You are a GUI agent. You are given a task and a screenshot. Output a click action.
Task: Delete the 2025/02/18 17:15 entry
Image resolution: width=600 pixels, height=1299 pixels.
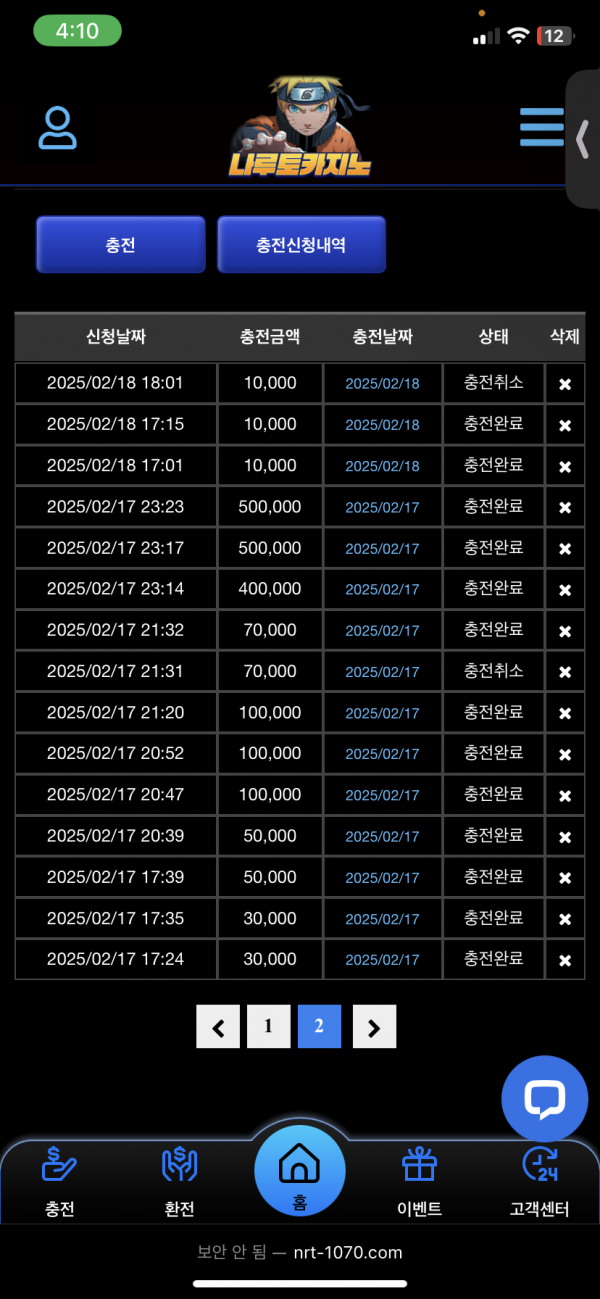[x=565, y=425]
